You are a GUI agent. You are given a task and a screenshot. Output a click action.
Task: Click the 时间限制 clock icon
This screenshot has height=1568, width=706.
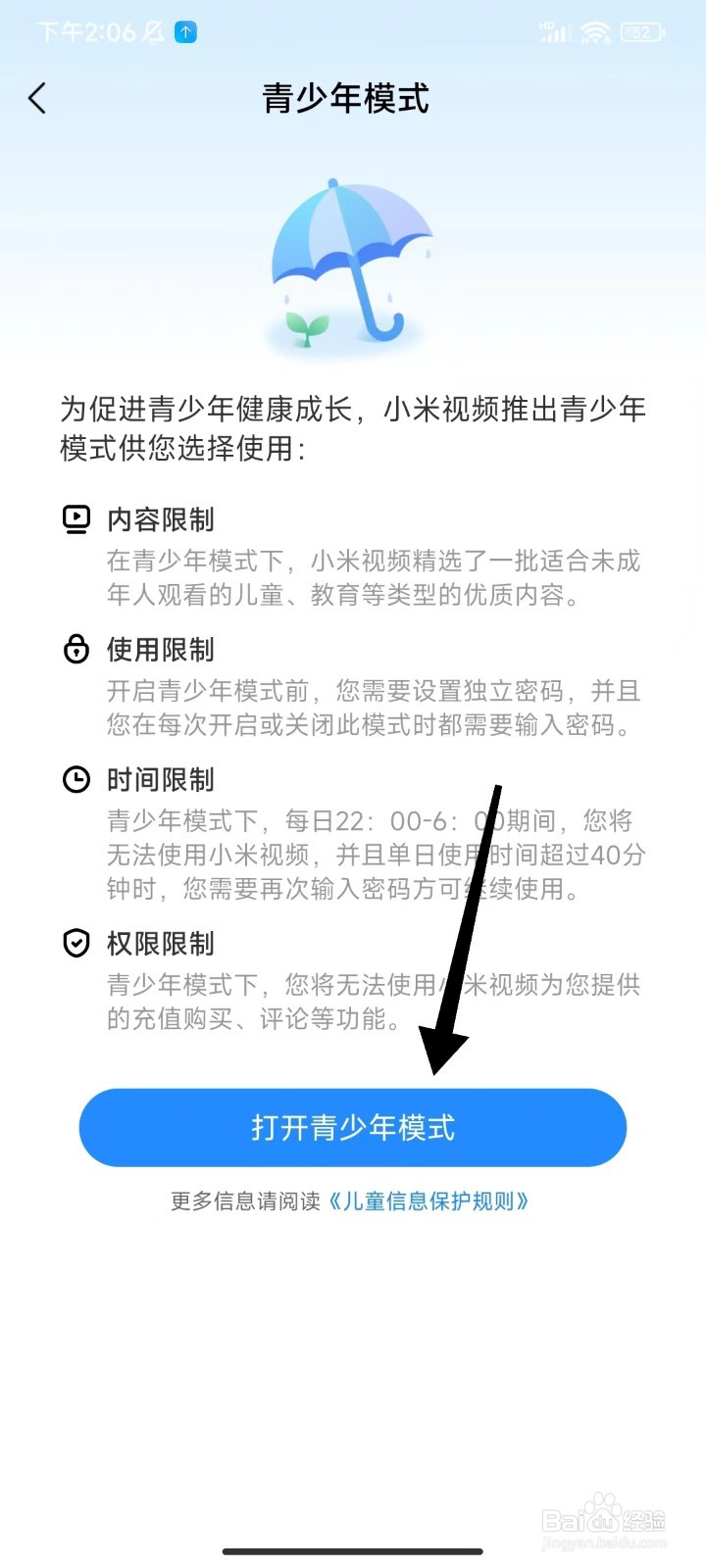(76, 780)
